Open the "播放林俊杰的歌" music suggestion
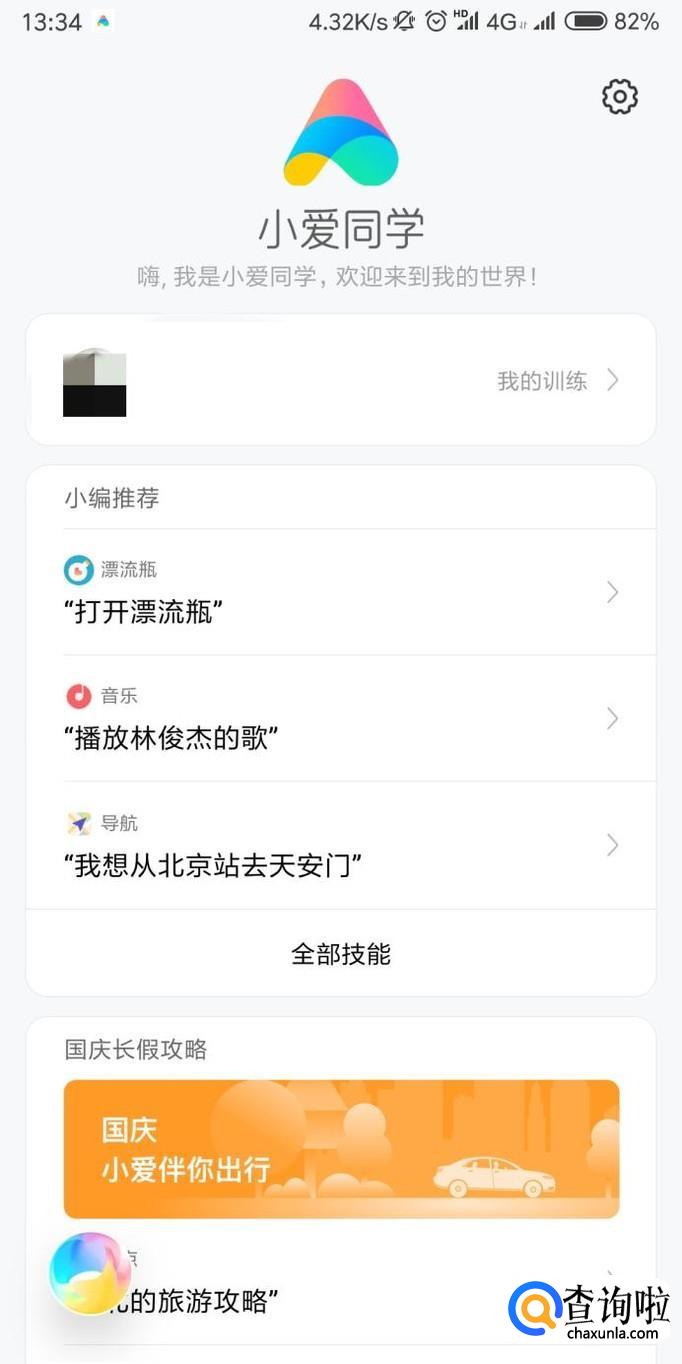 coord(340,720)
